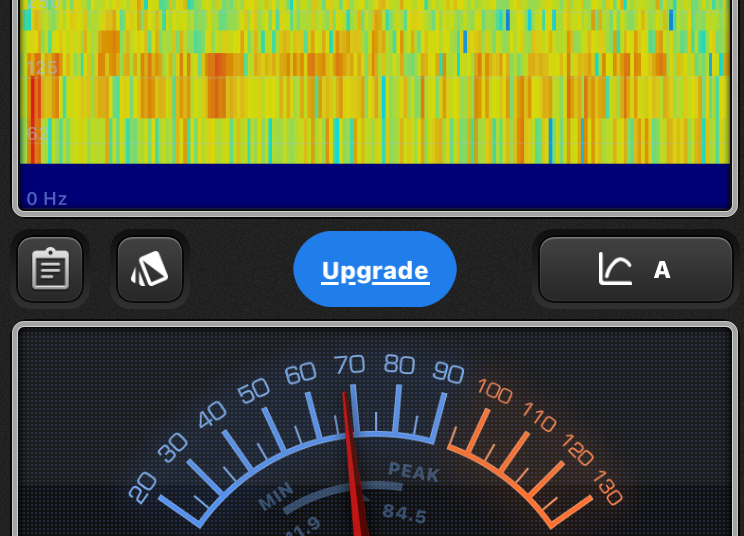Change the A frequency weighting curve
The image size is (744, 536).
[636, 270]
